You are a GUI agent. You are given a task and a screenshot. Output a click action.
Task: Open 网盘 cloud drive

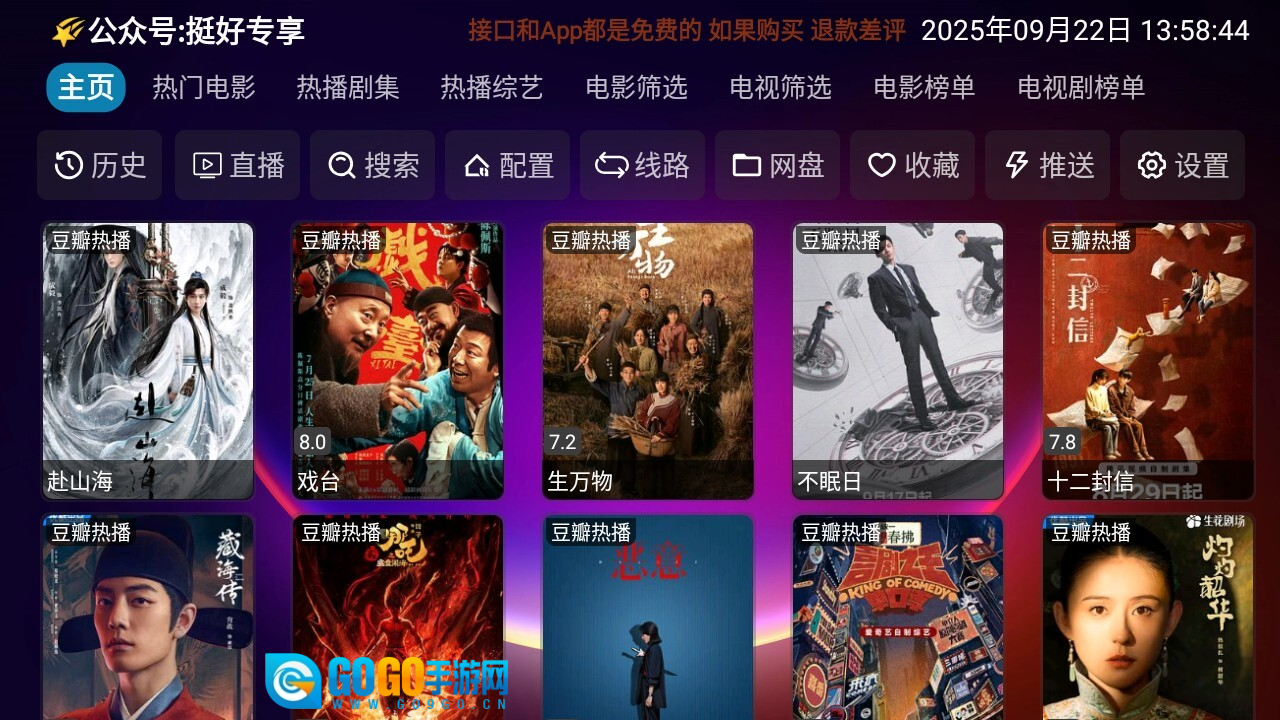coord(778,165)
